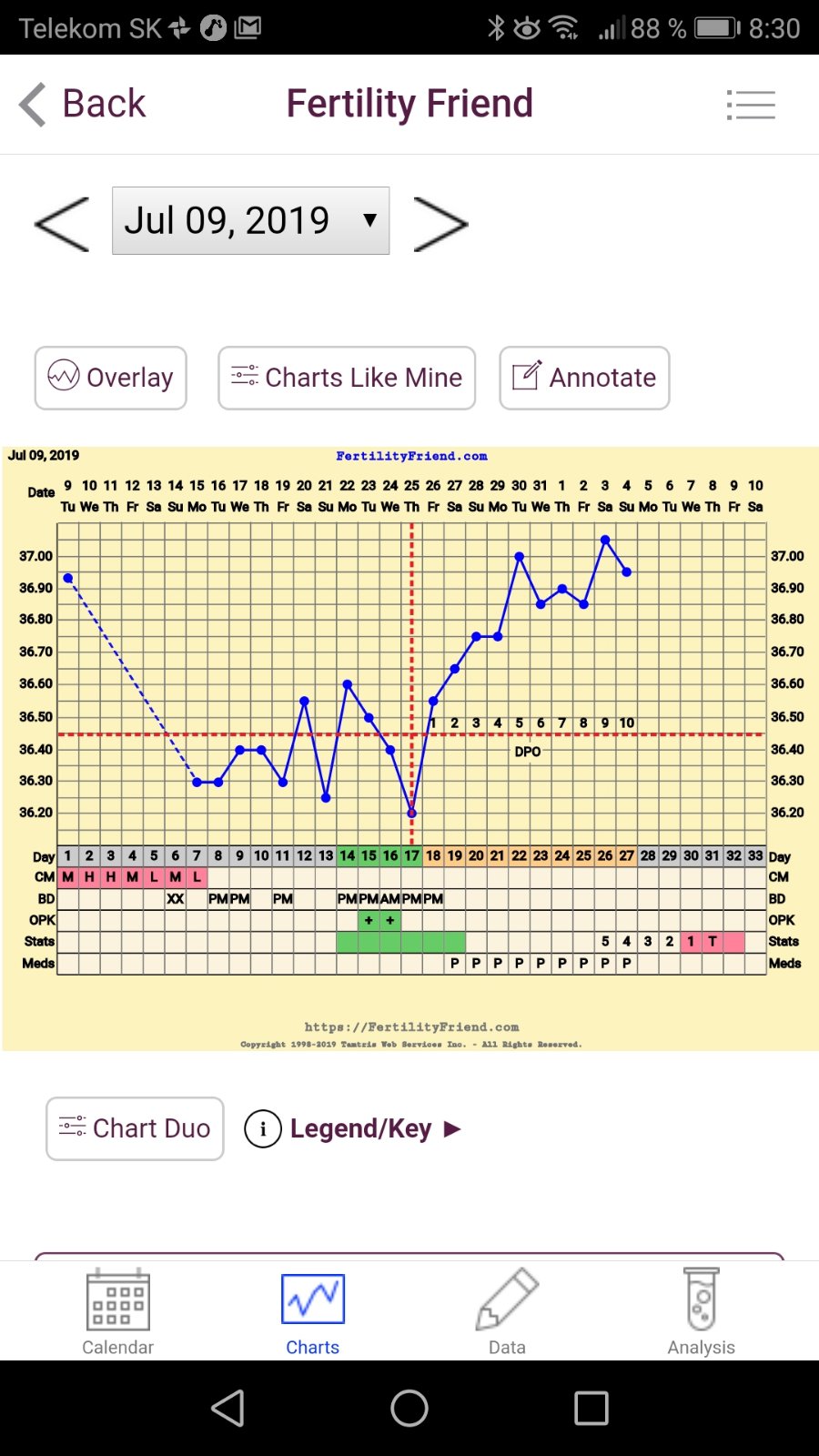Image resolution: width=819 pixels, height=1456 pixels.
Task: Go back to the previous screen
Action: [x=82, y=104]
